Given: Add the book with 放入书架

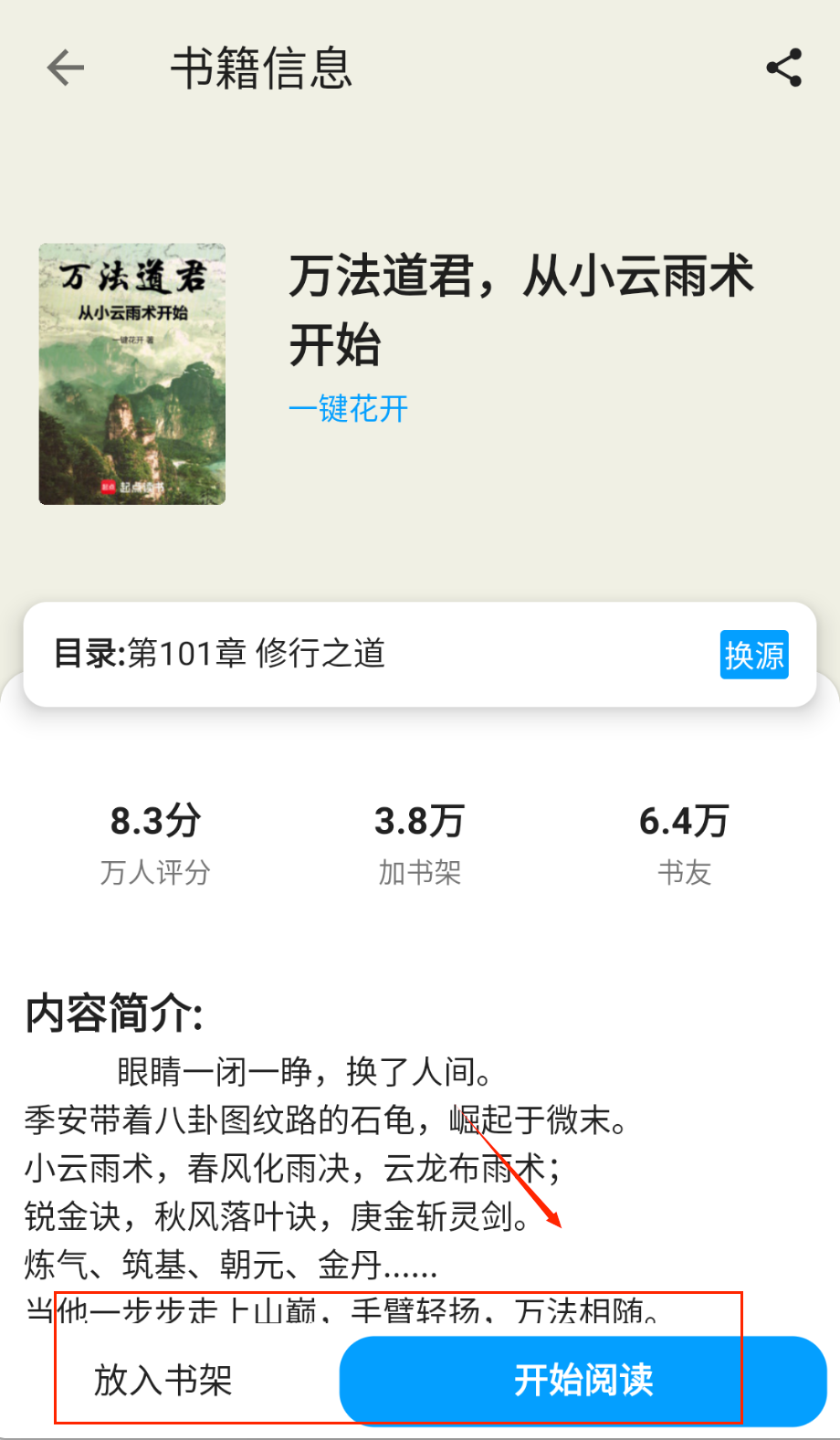Looking at the screenshot, I should click(x=163, y=1380).
